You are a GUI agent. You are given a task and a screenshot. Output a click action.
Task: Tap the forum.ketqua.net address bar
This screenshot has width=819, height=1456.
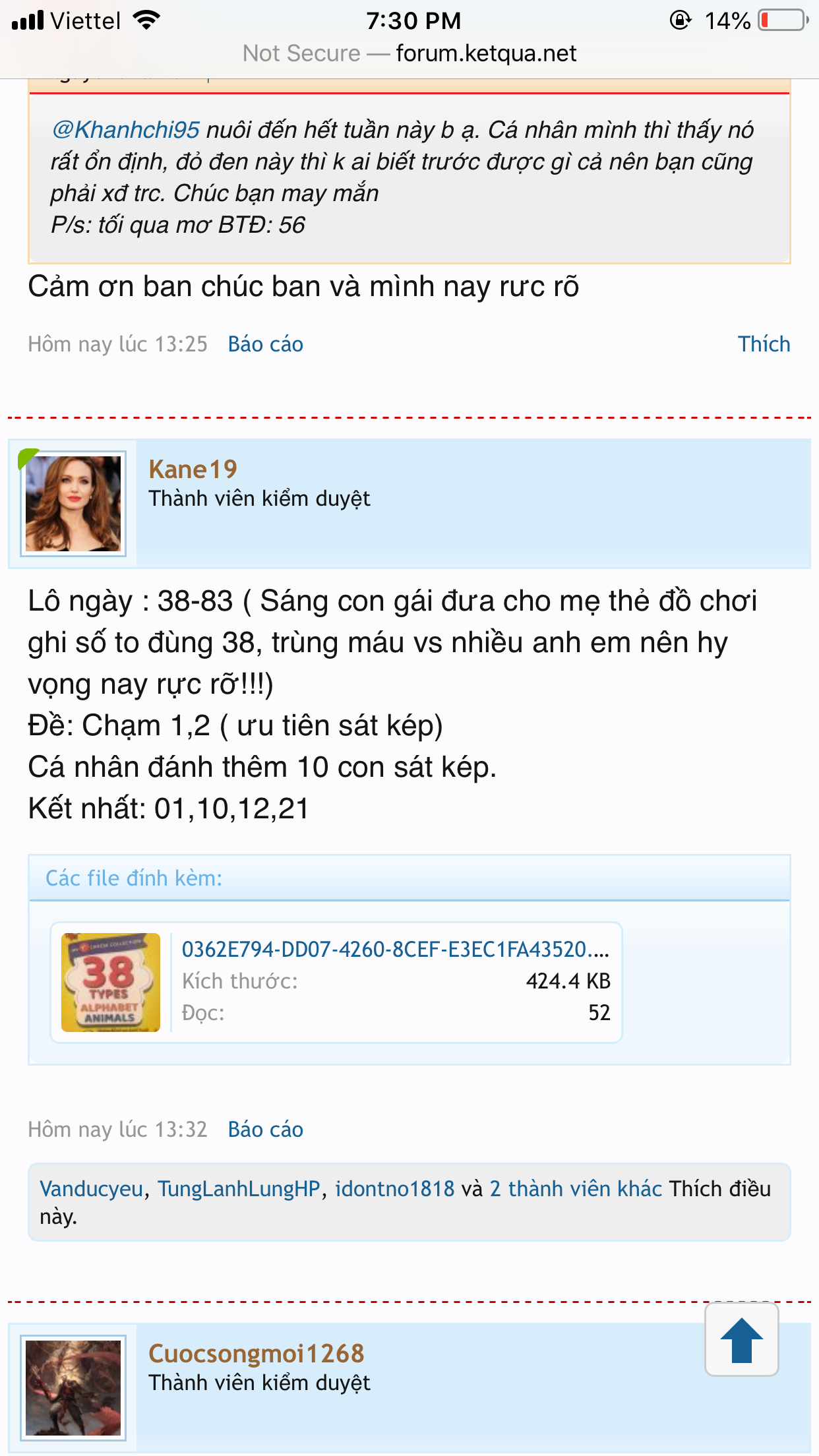tap(409, 53)
